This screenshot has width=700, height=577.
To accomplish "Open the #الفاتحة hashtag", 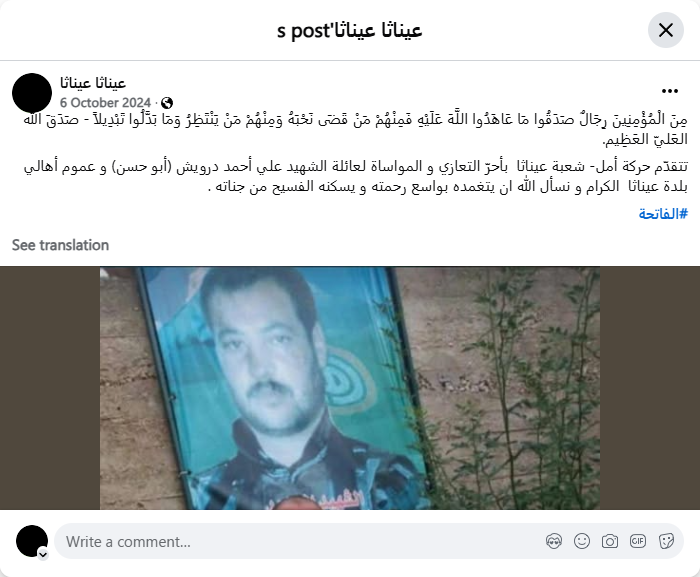I will [663, 214].
